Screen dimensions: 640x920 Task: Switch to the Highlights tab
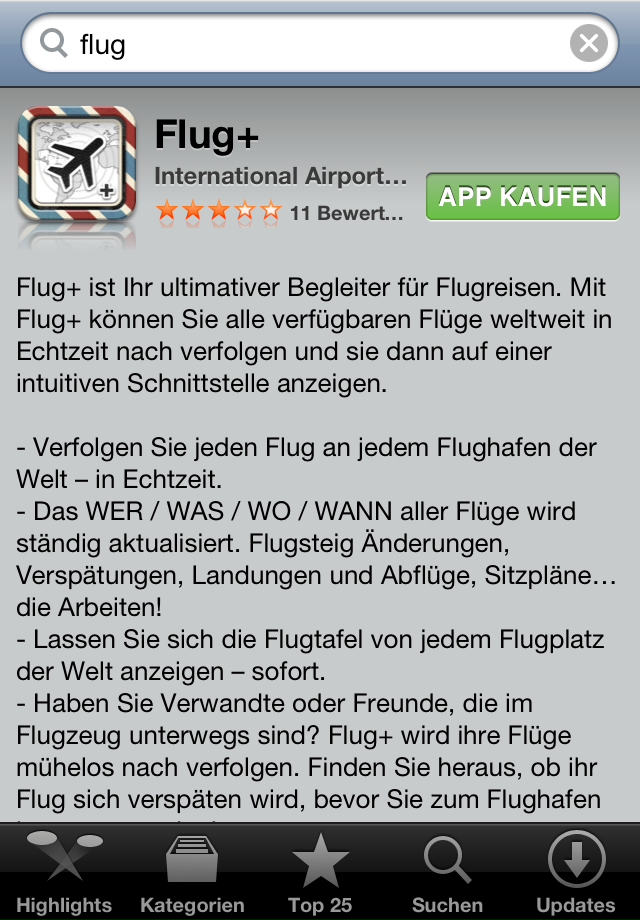pyautogui.click(x=64, y=872)
